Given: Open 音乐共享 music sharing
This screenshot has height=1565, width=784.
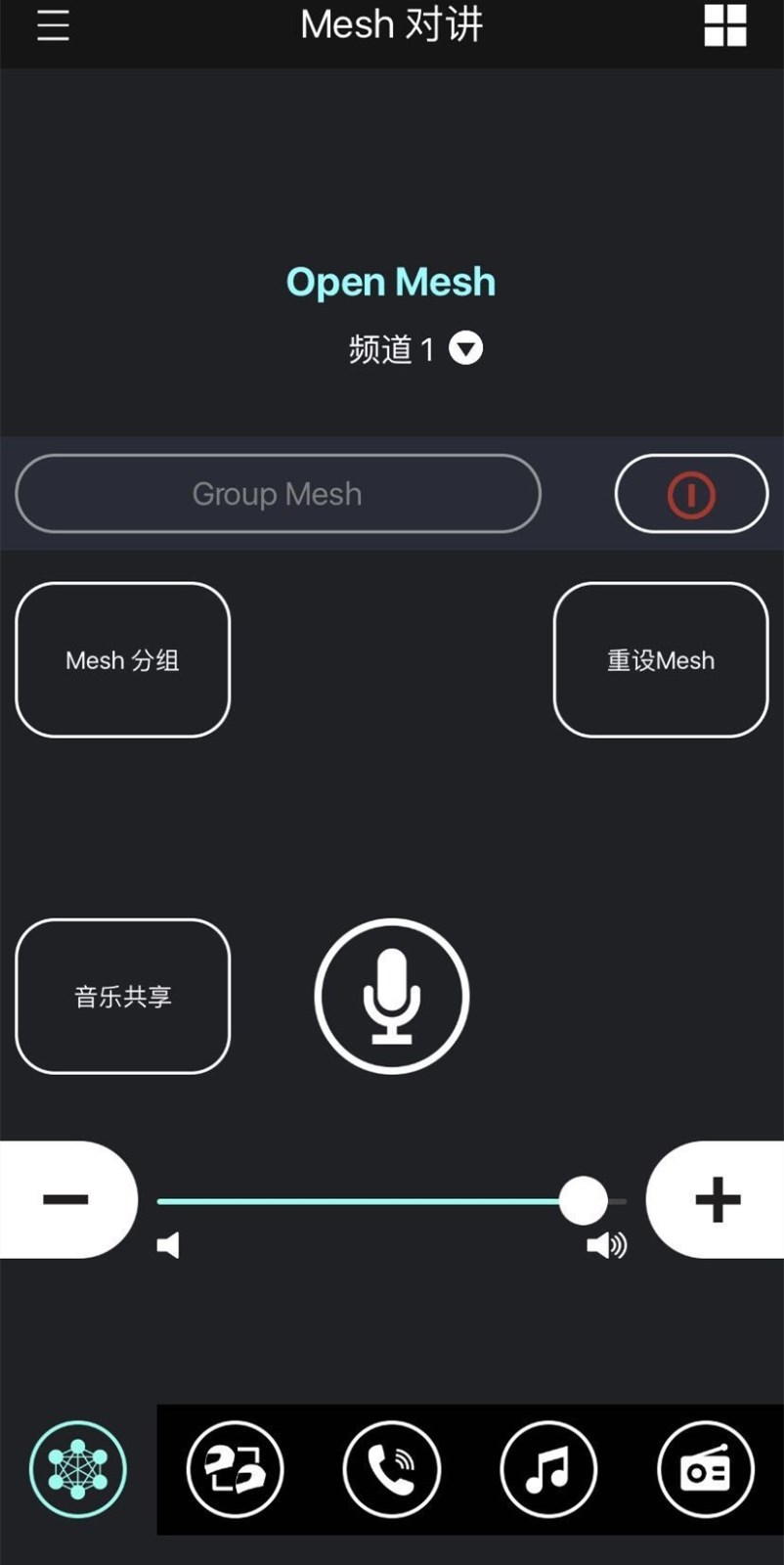Looking at the screenshot, I should tap(123, 997).
